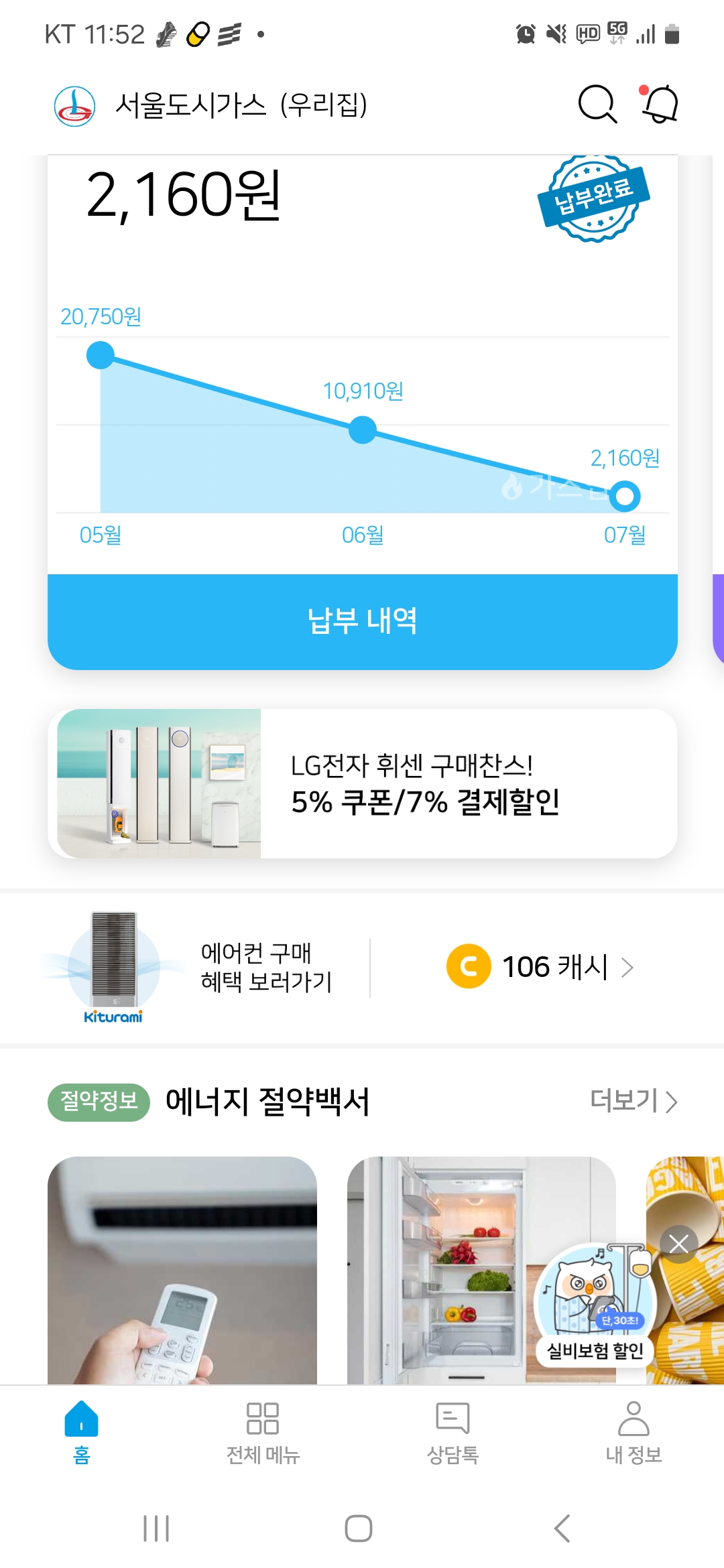View the 106 캐시 balance
This screenshot has width=724, height=1568.
pyautogui.click(x=540, y=967)
